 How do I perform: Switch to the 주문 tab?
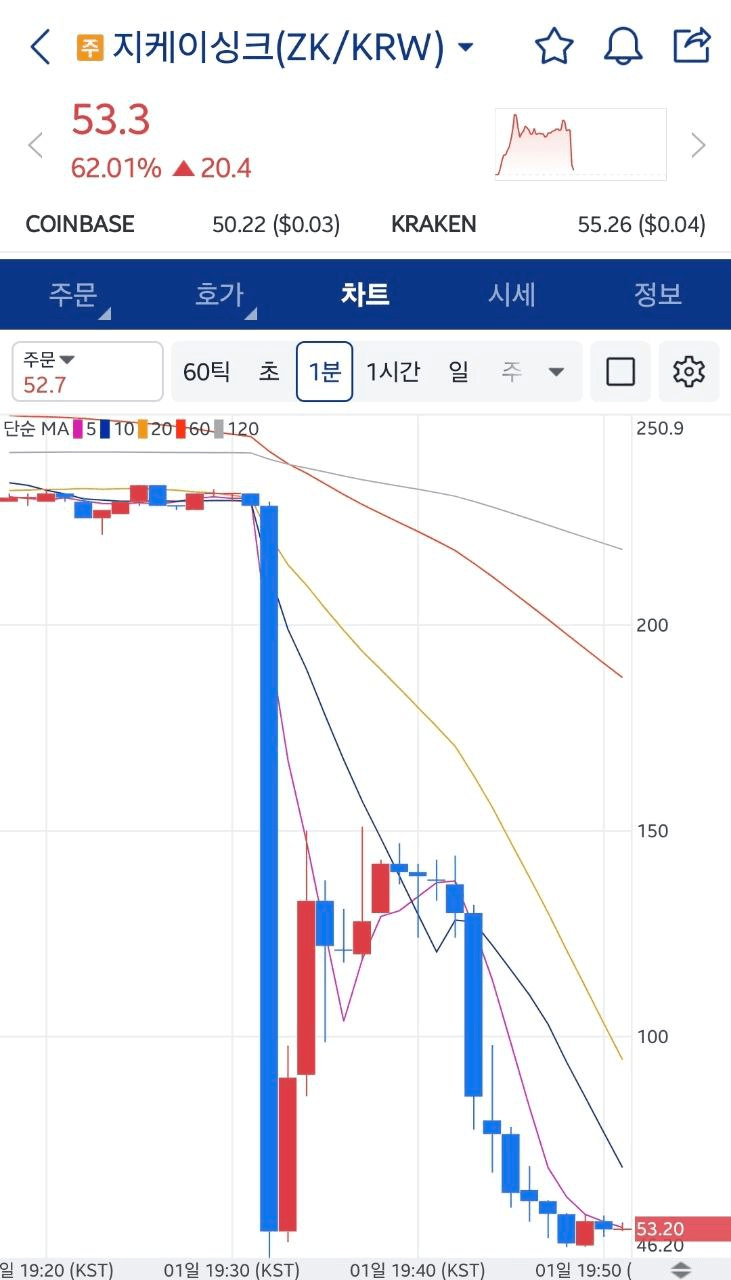74,295
